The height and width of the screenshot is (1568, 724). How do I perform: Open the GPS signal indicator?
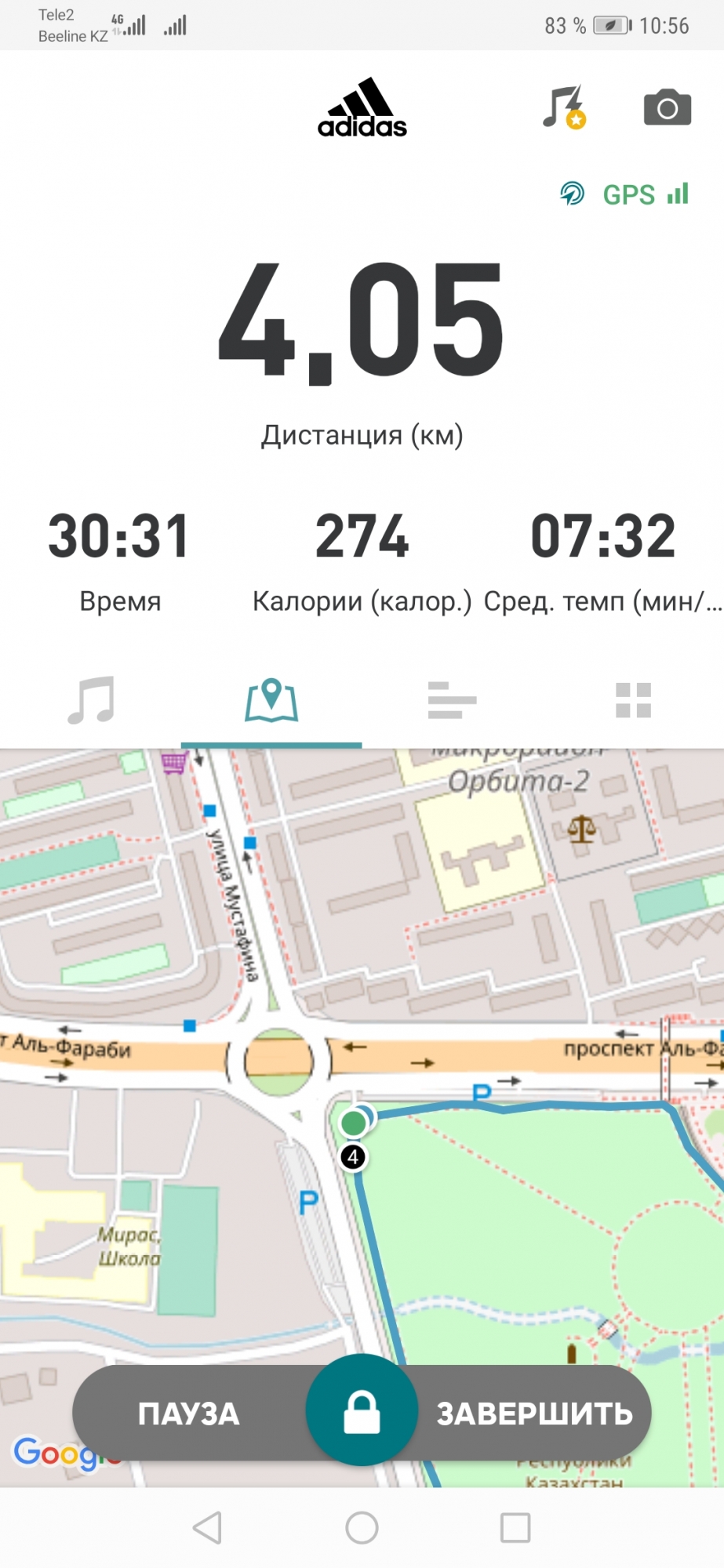click(x=645, y=194)
